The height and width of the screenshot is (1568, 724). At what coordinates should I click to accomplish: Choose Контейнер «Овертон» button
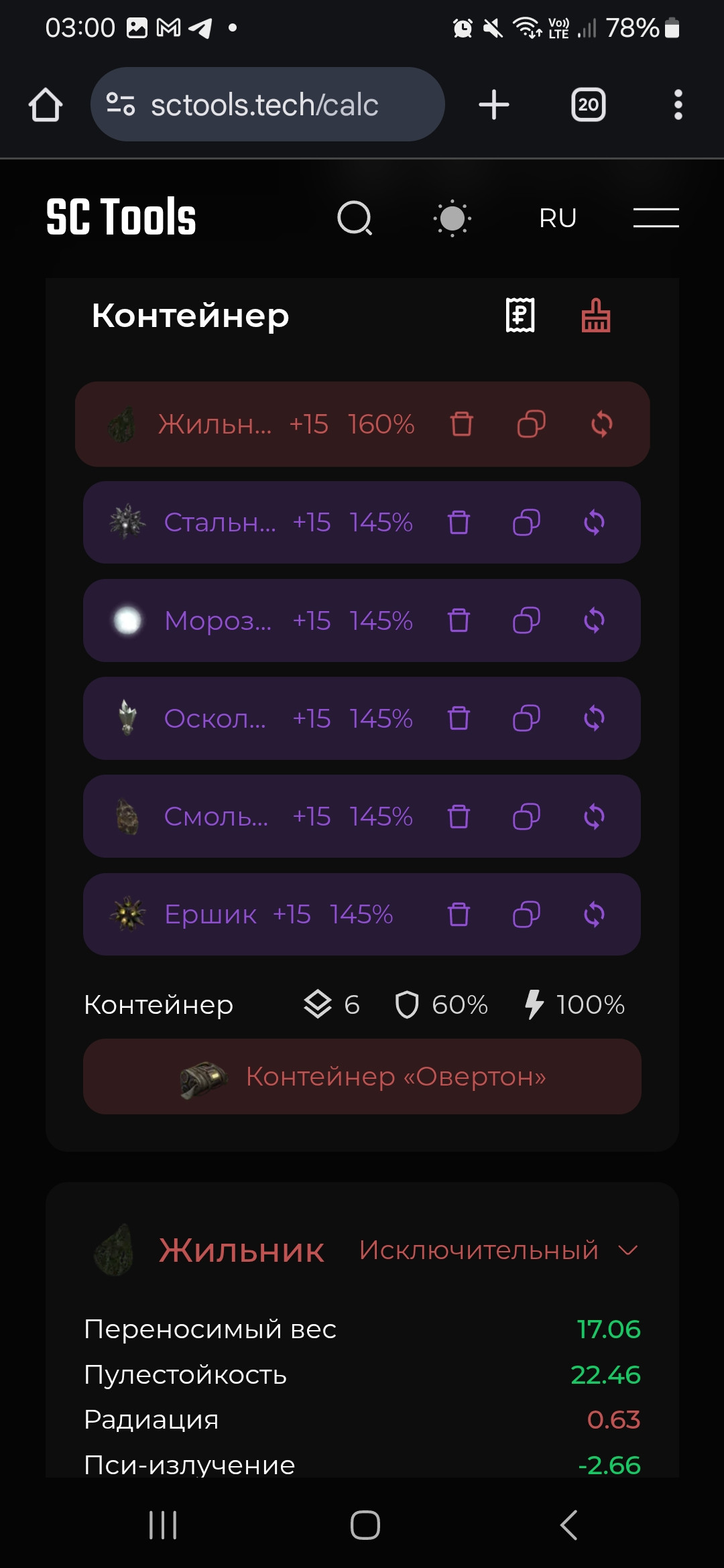[362, 1077]
